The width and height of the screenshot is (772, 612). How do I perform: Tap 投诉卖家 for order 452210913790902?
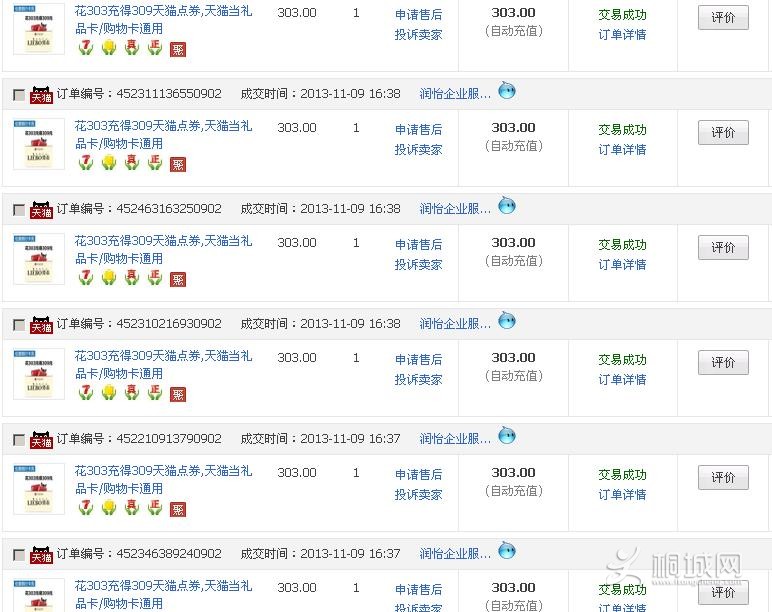[x=418, y=495]
